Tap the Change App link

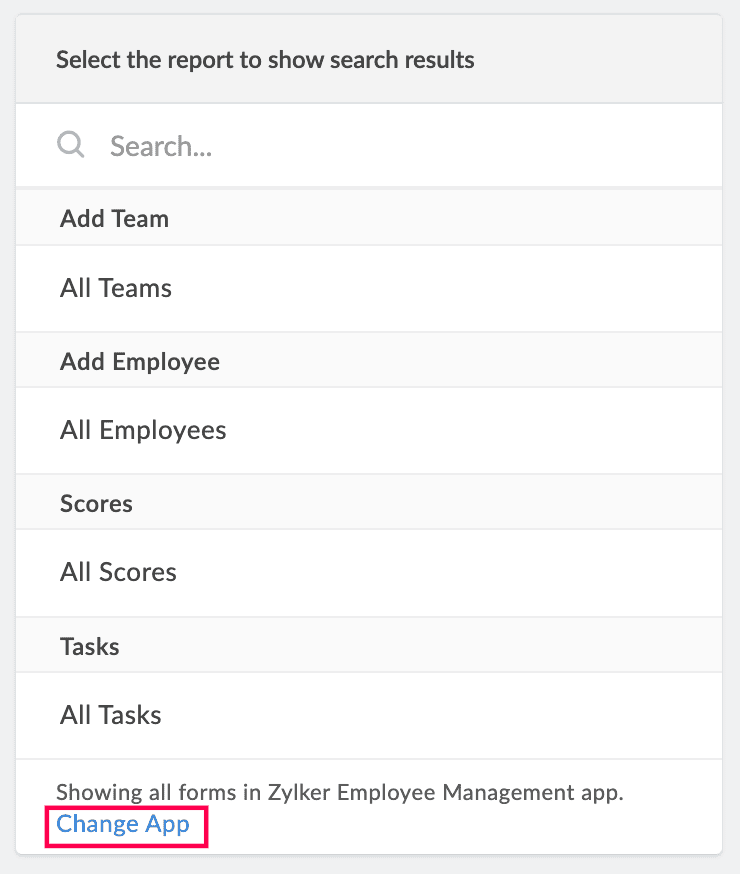click(x=123, y=825)
